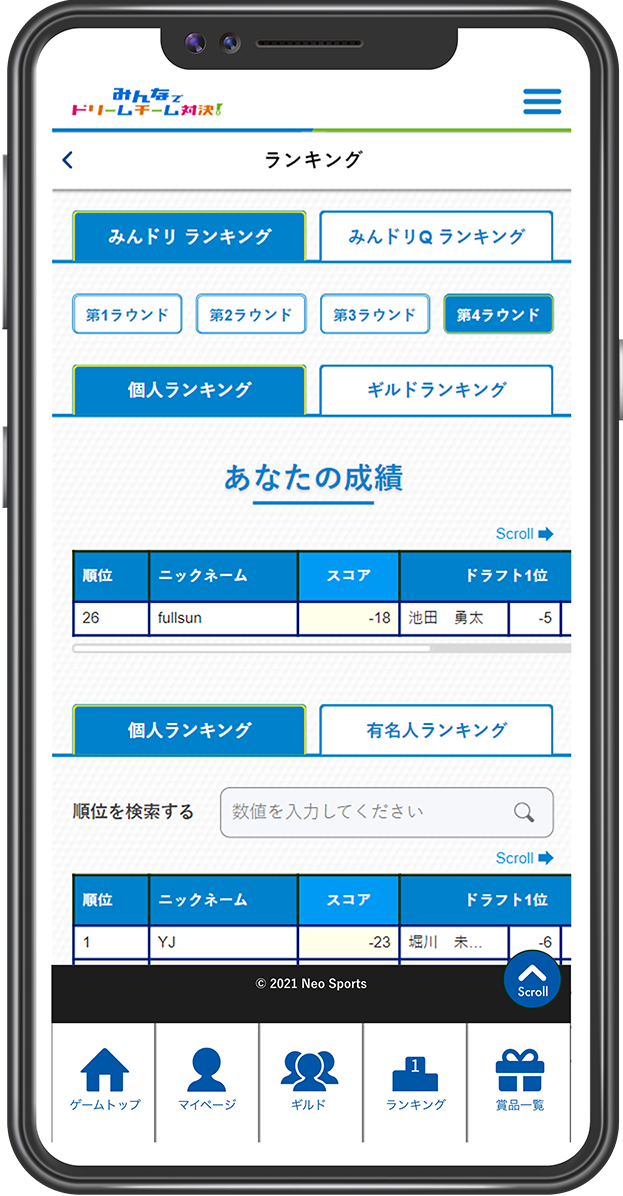This screenshot has height=1196, width=623.
Task: Select 第4ラウンド round button
Action: click(x=498, y=314)
